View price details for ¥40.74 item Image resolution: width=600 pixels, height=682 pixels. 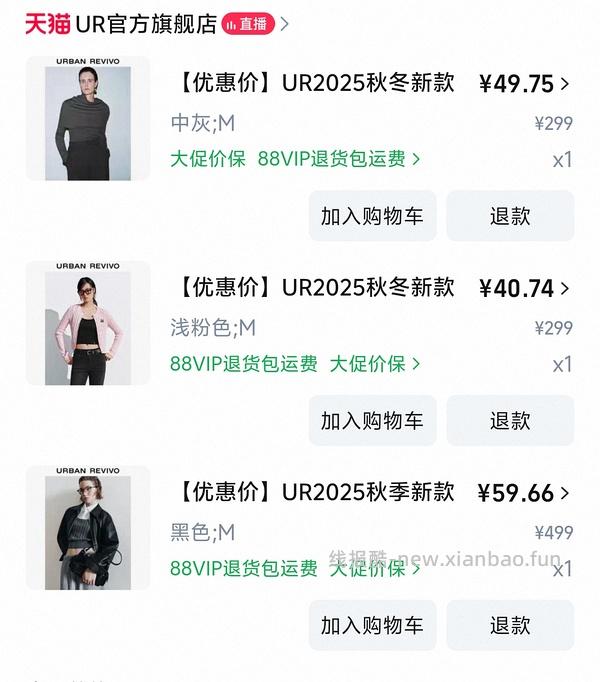[x=525, y=289]
